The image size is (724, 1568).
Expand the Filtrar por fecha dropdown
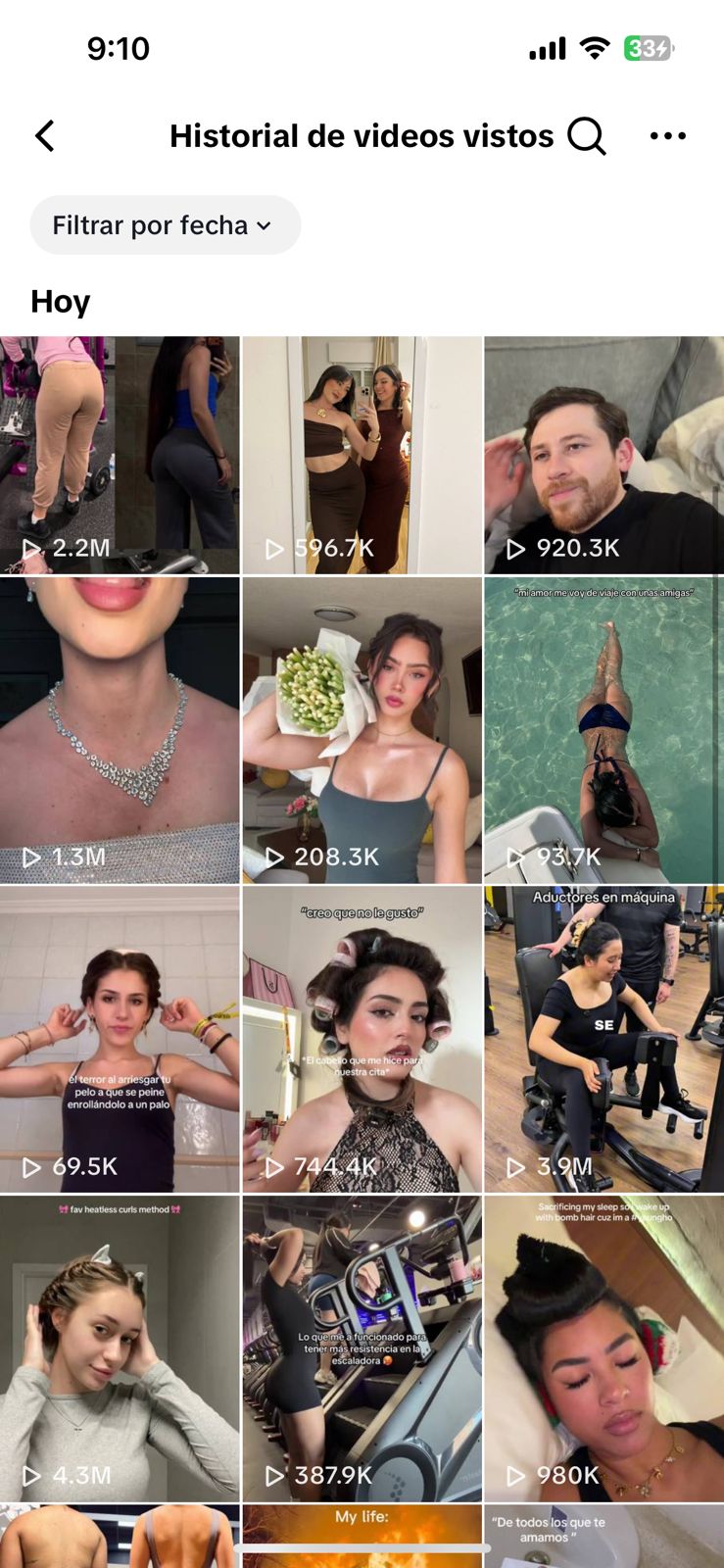(165, 225)
